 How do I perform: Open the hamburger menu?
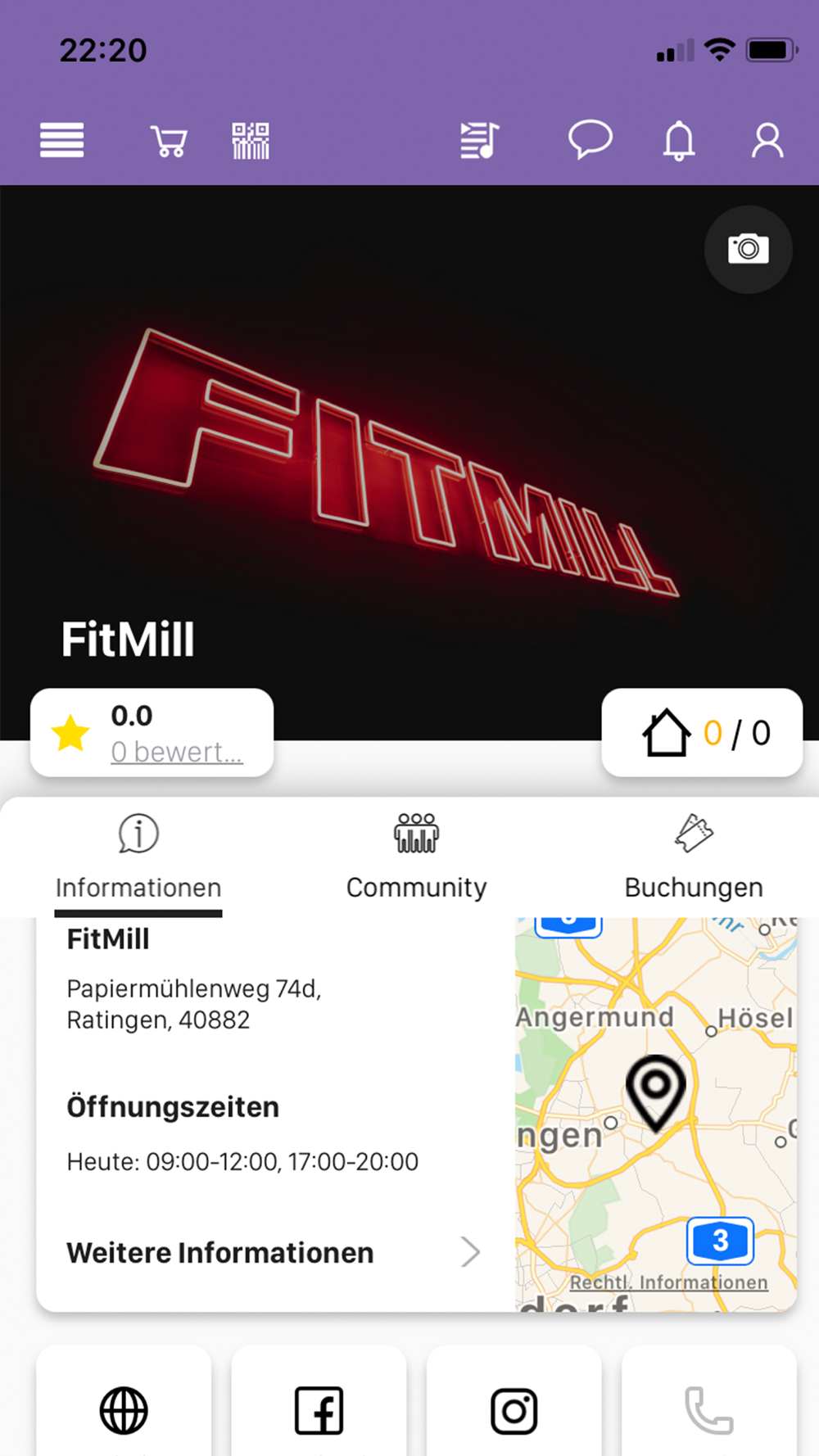[61, 140]
